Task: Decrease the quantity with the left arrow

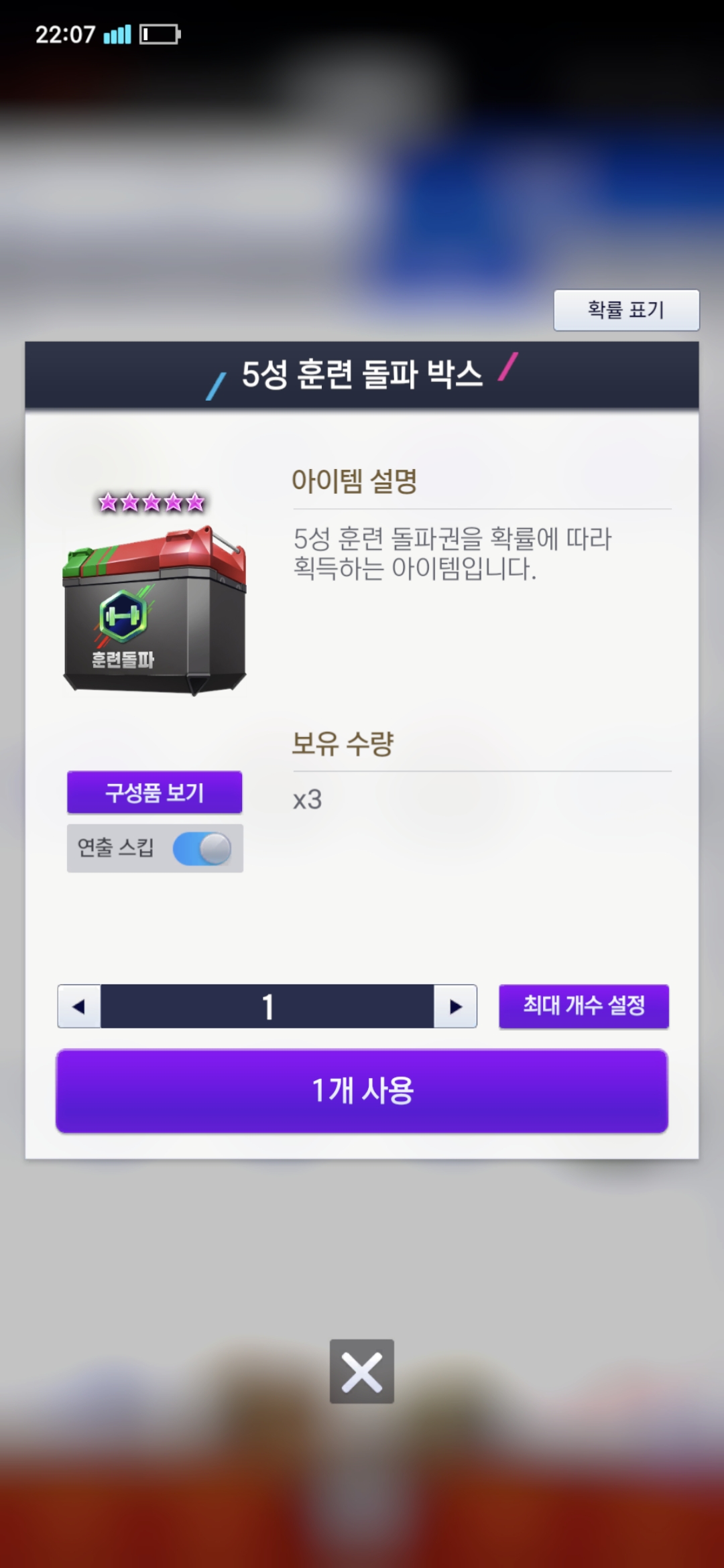Action: click(79, 1006)
